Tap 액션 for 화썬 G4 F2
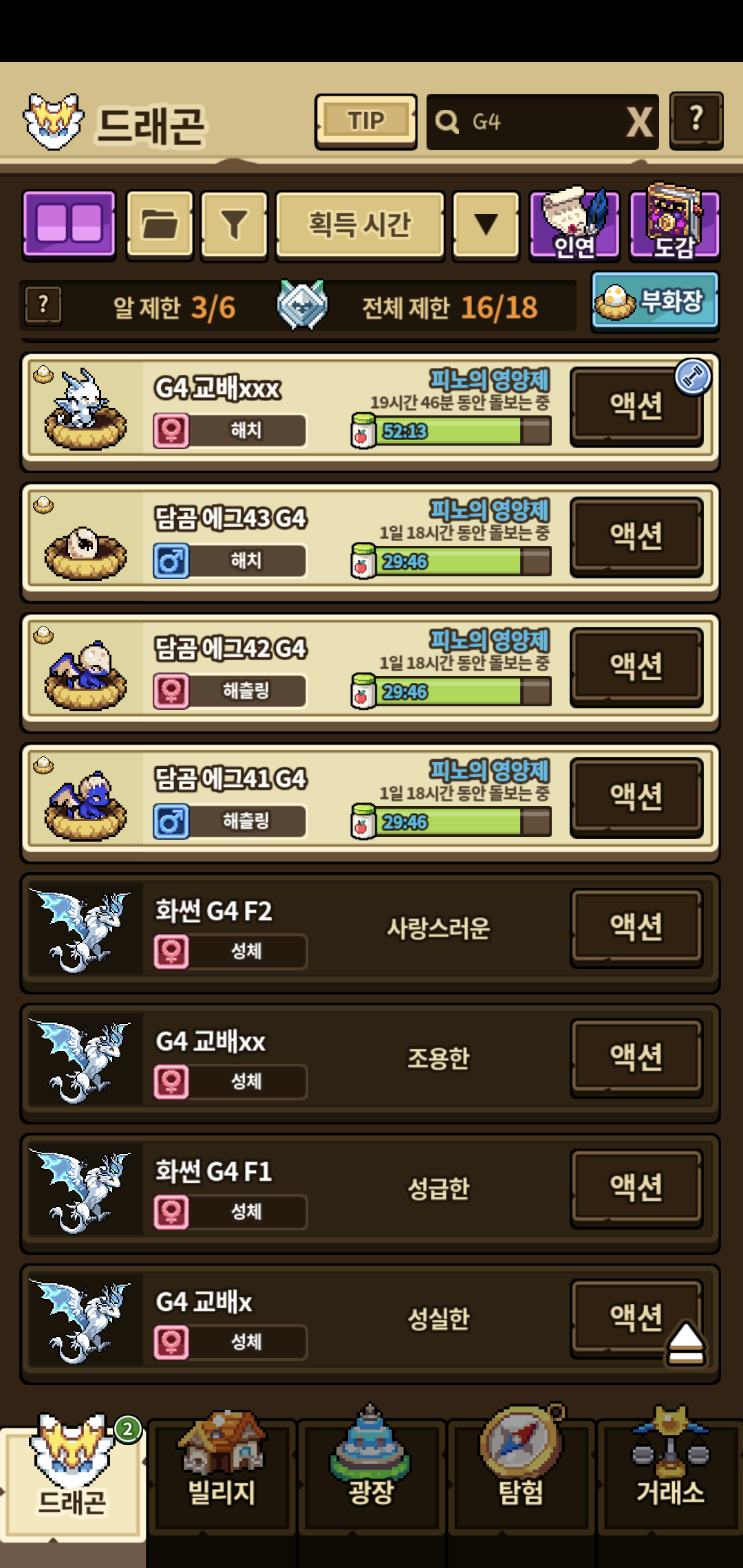Image resolution: width=743 pixels, height=1568 pixels. (636, 927)
